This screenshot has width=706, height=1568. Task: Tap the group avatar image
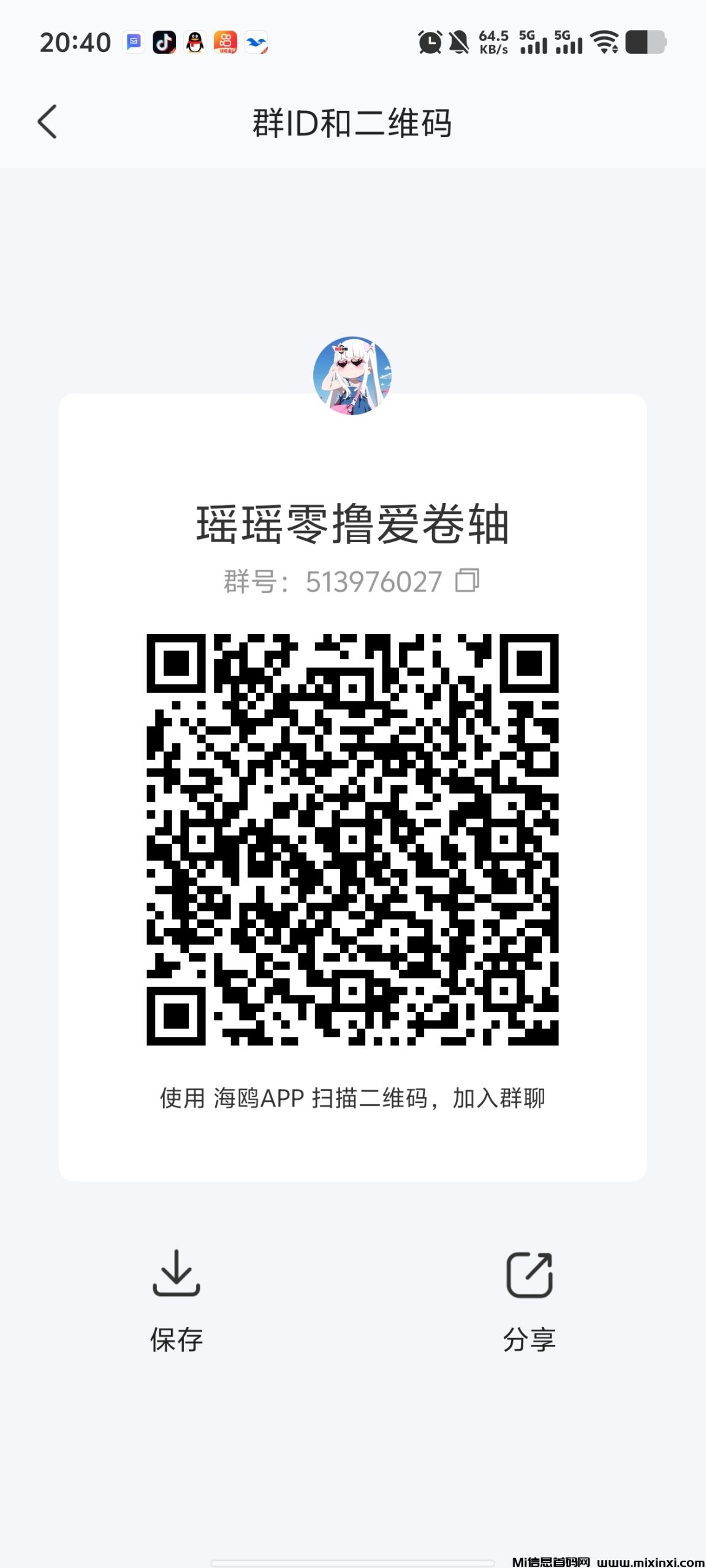coord(354,376)
